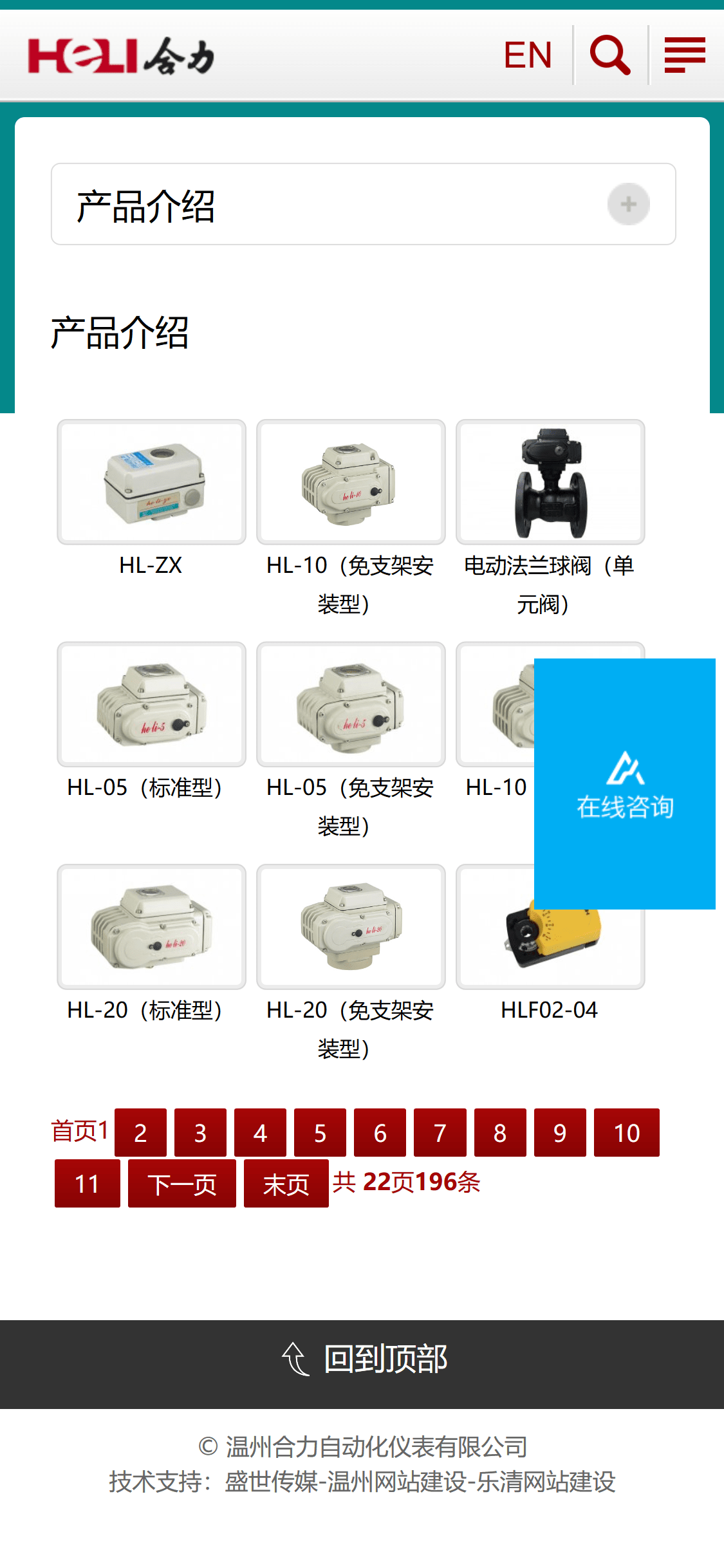Screen dimensions: 724x1568
Task: Open the hamburger menu
Action: [684, 55]
